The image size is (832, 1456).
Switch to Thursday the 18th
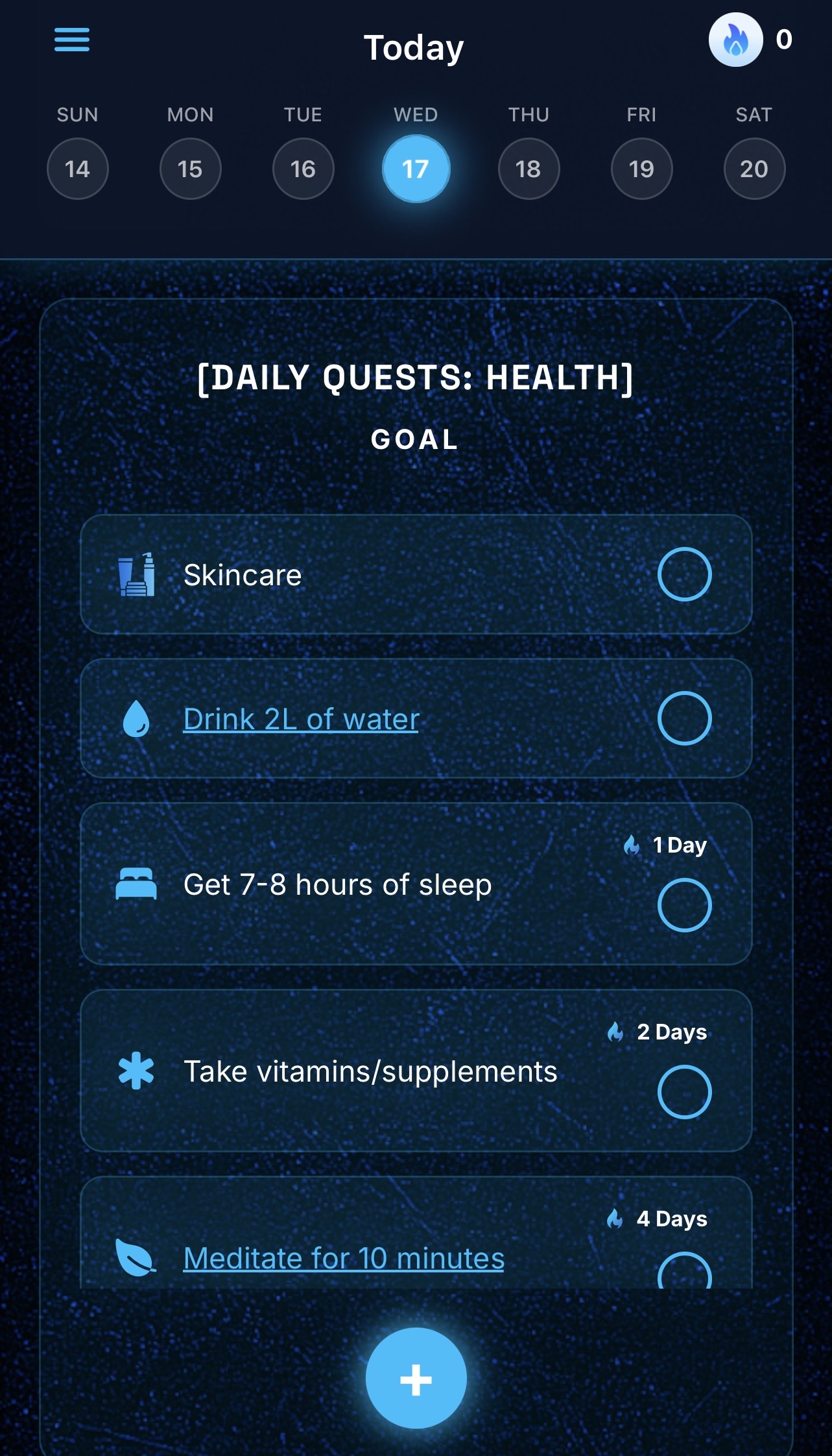pyautogui.click(x=528, y=168)
